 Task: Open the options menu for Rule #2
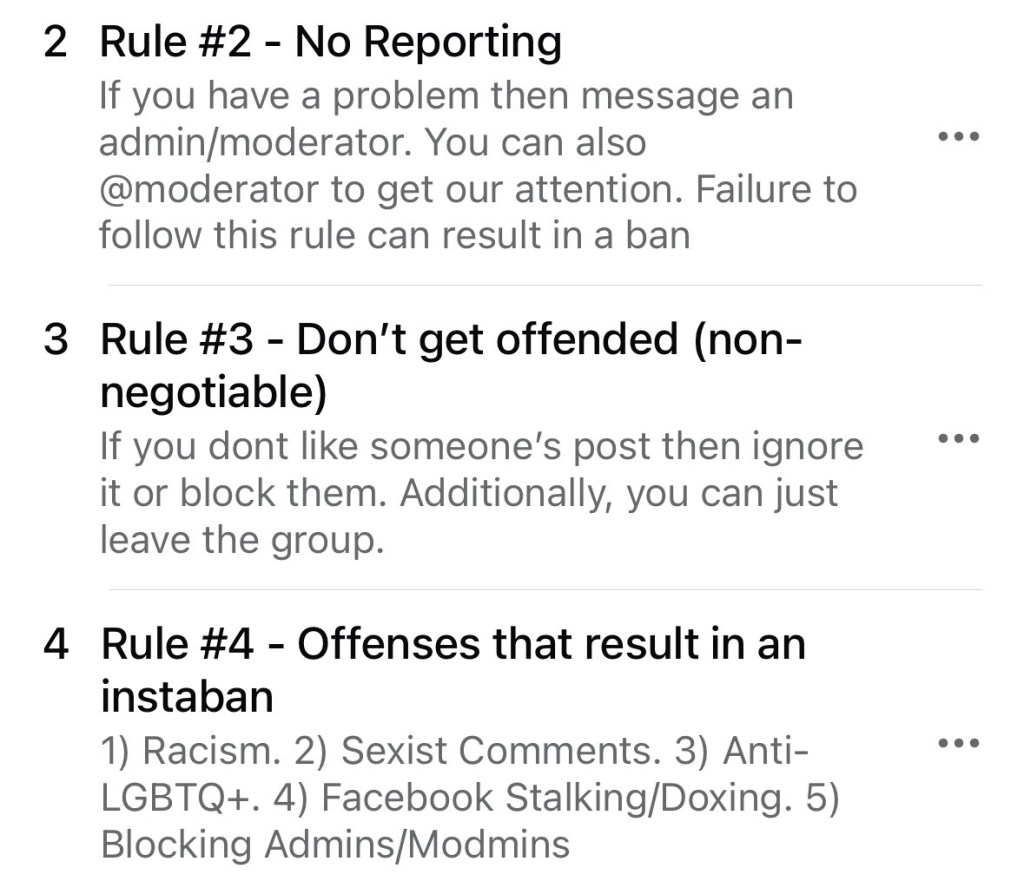(x=958, y=136)
